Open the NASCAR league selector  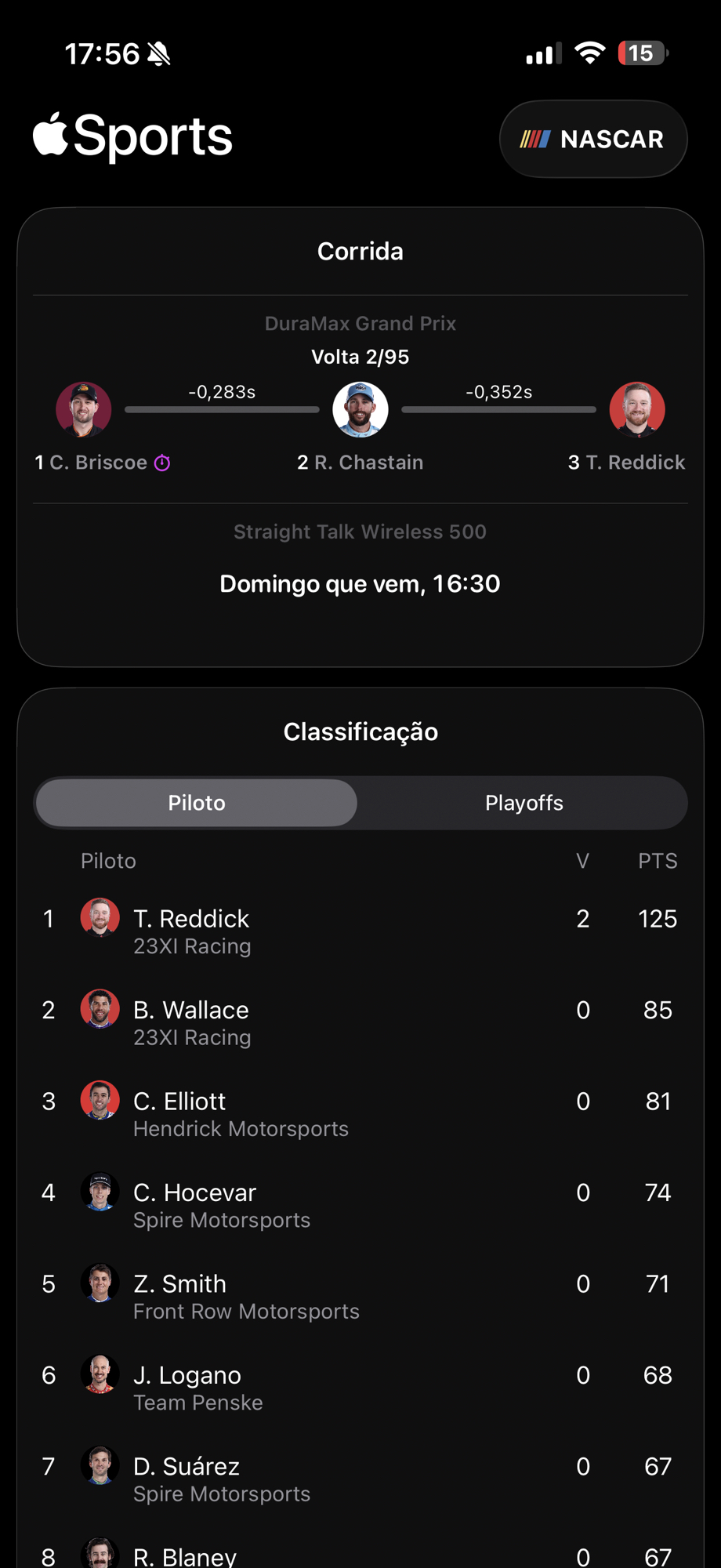(x=593, y=140)
